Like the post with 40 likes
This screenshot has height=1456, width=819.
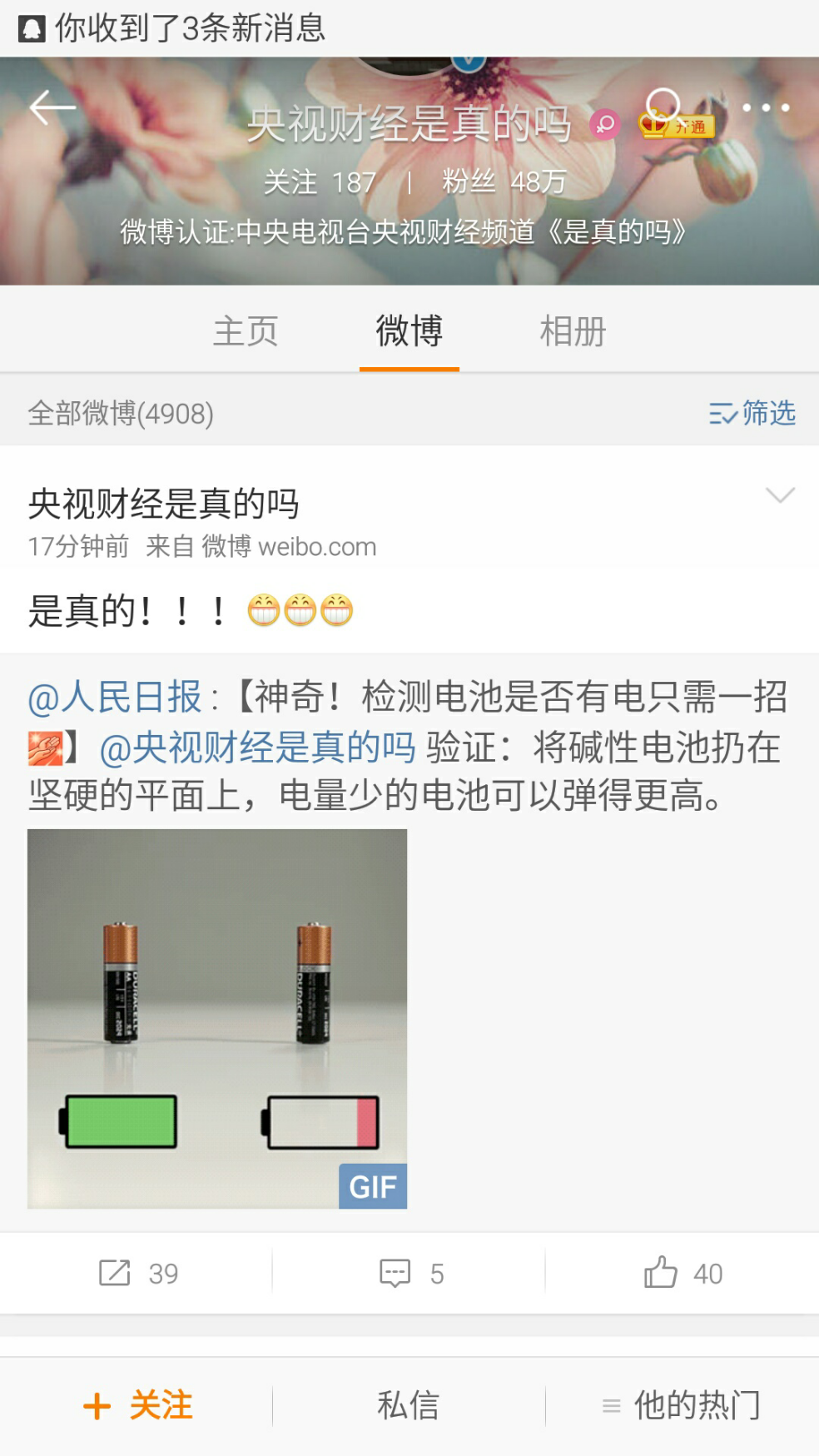(682, 1273)
